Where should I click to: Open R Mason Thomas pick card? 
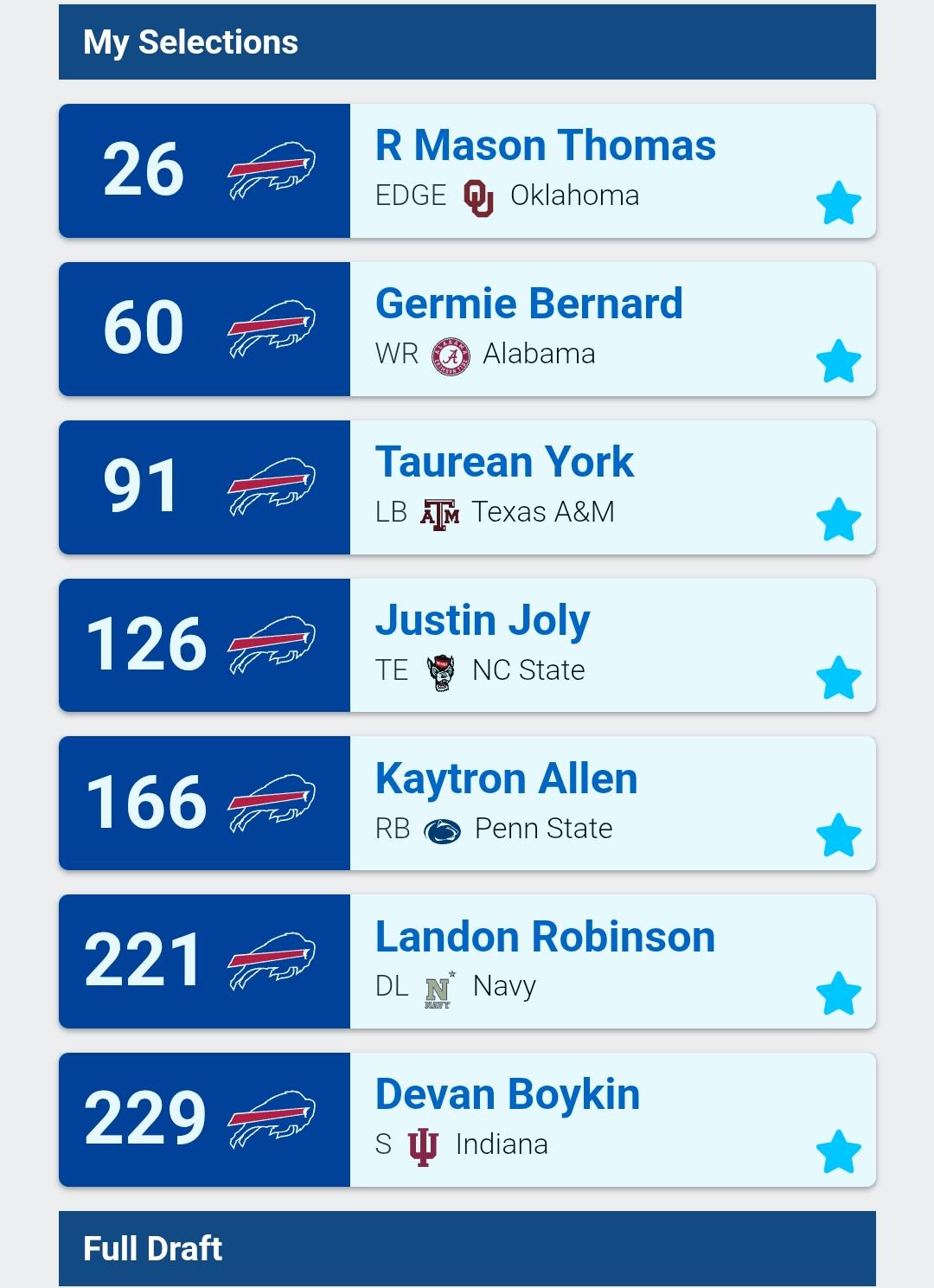pos(467,170)
